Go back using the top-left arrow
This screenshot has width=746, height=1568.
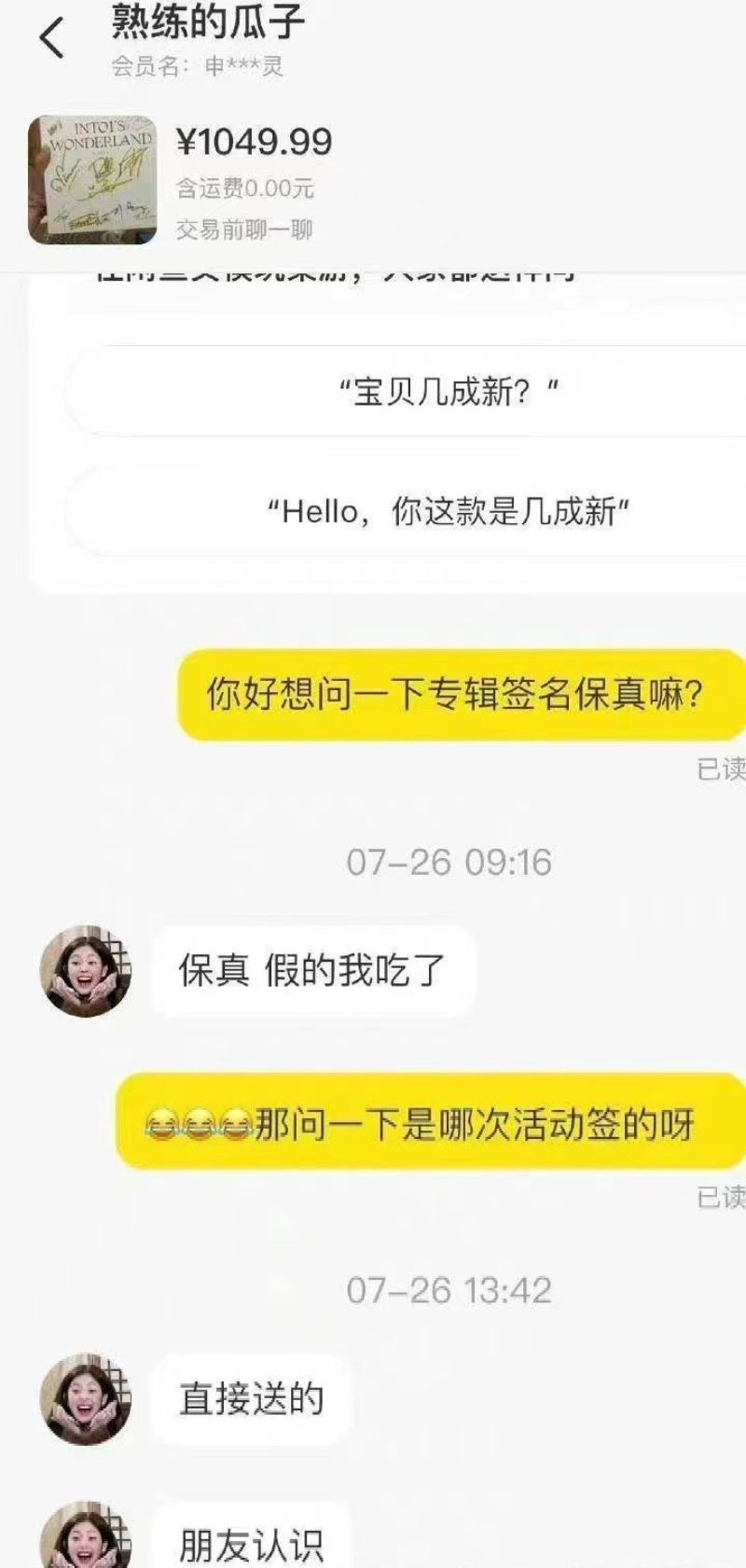tap(52, 38)
